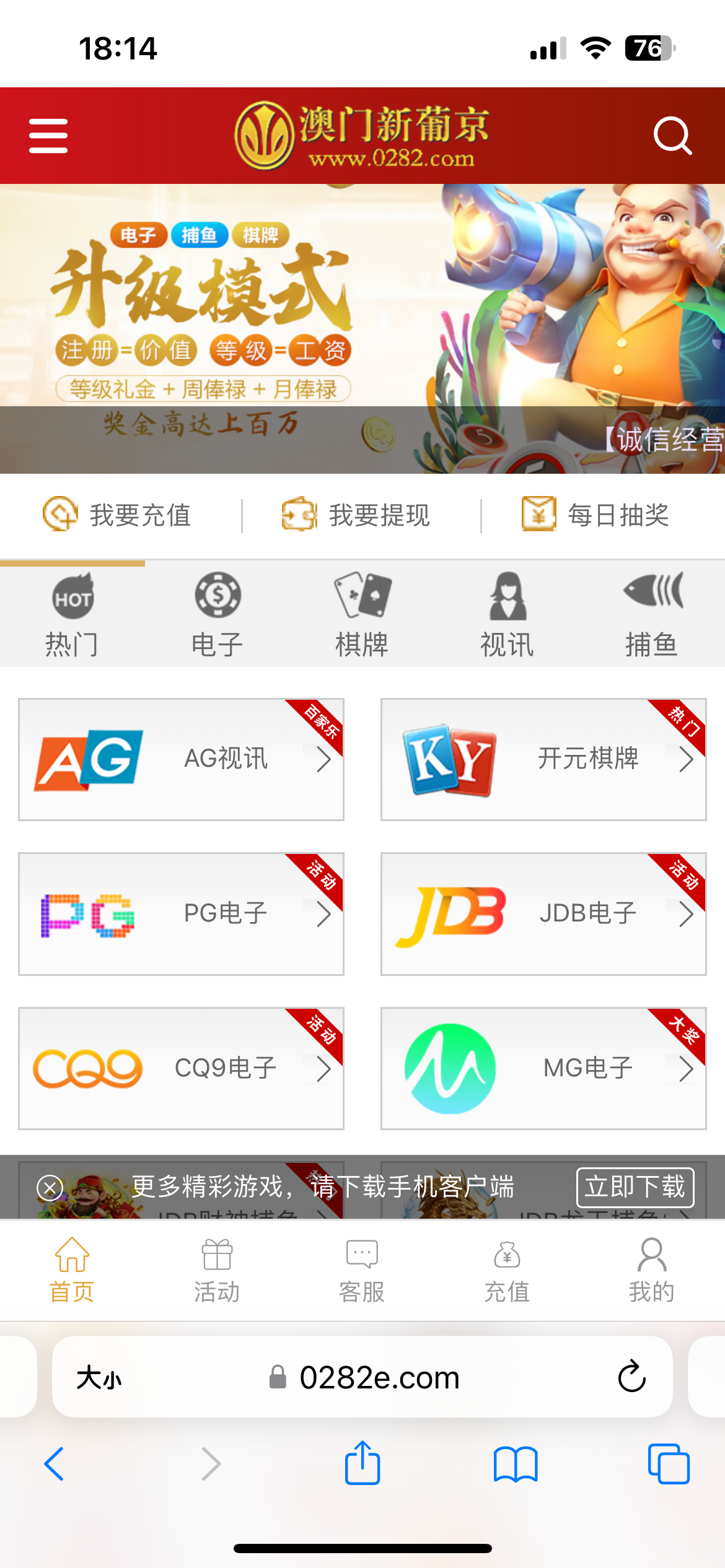Viewport: 725px width, 1568px height.
Task: Open the MG电子 card
Action: click(543, 1068)
